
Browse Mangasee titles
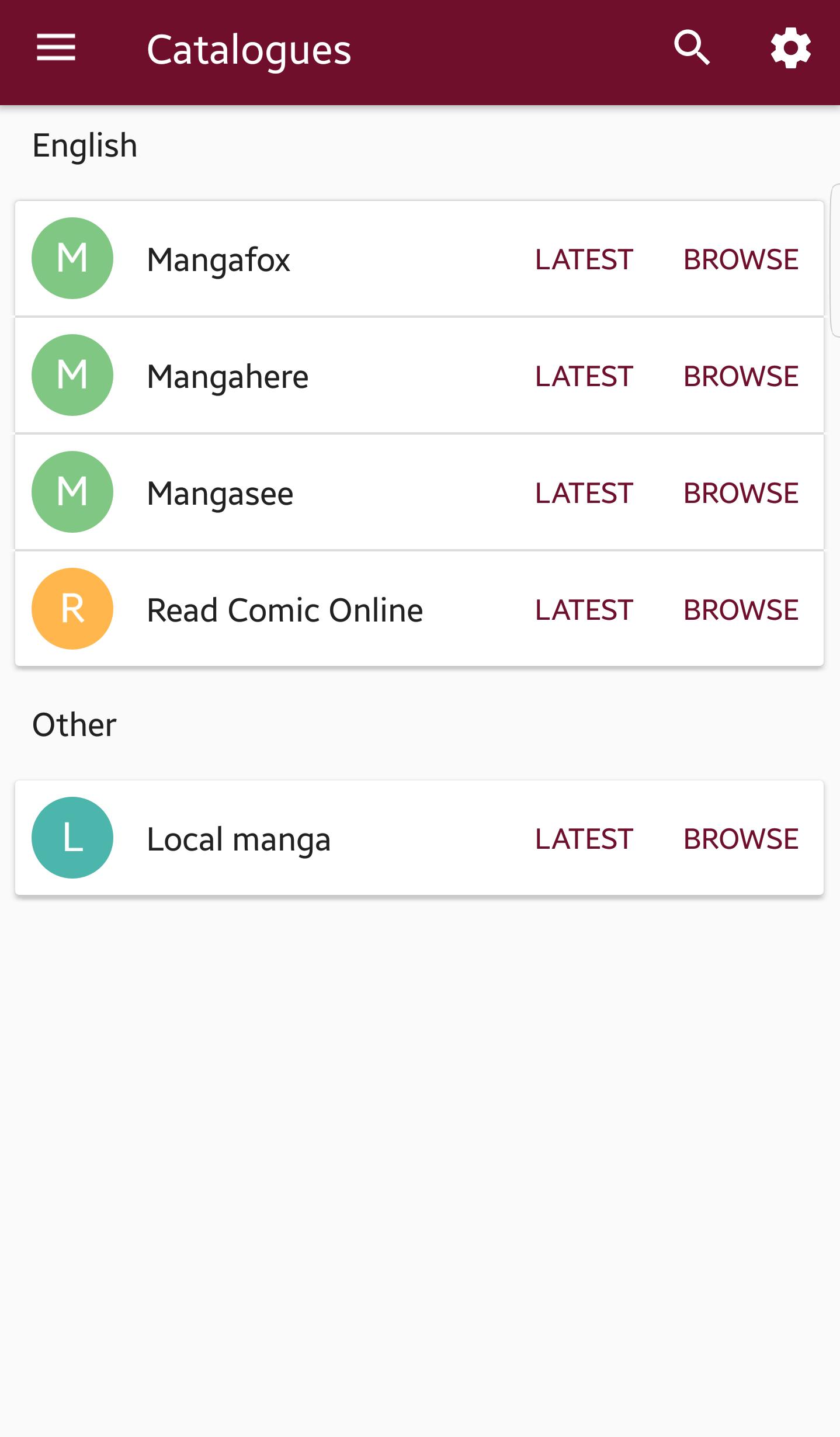pyautogui.click(x=741, y=493)
